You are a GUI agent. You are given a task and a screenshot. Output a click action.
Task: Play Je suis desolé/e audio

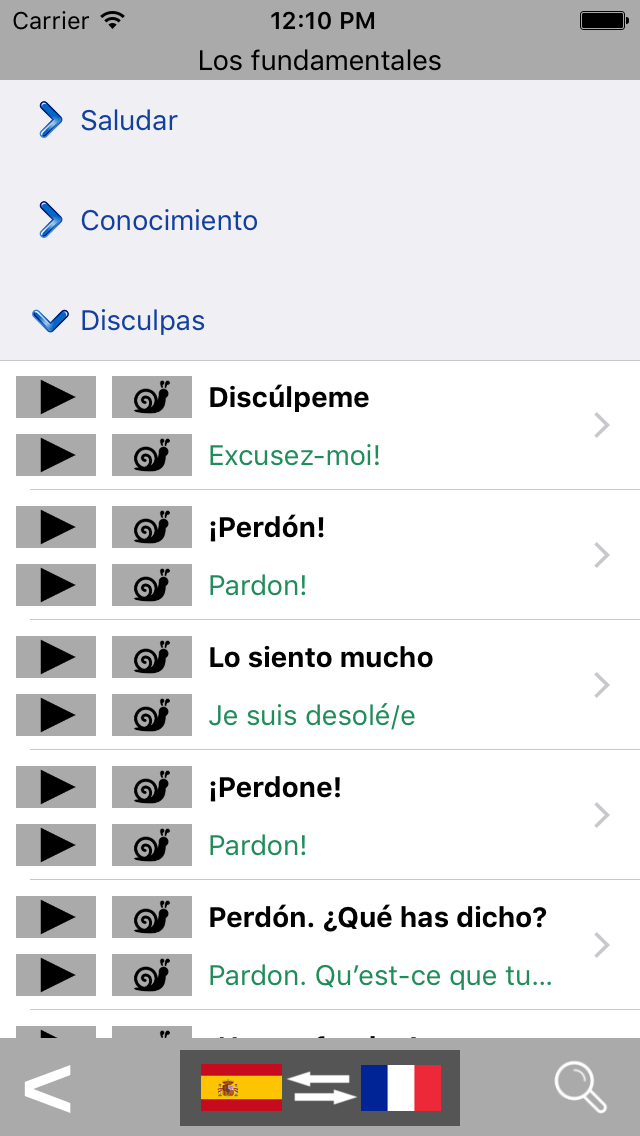[x=56, y=715]
